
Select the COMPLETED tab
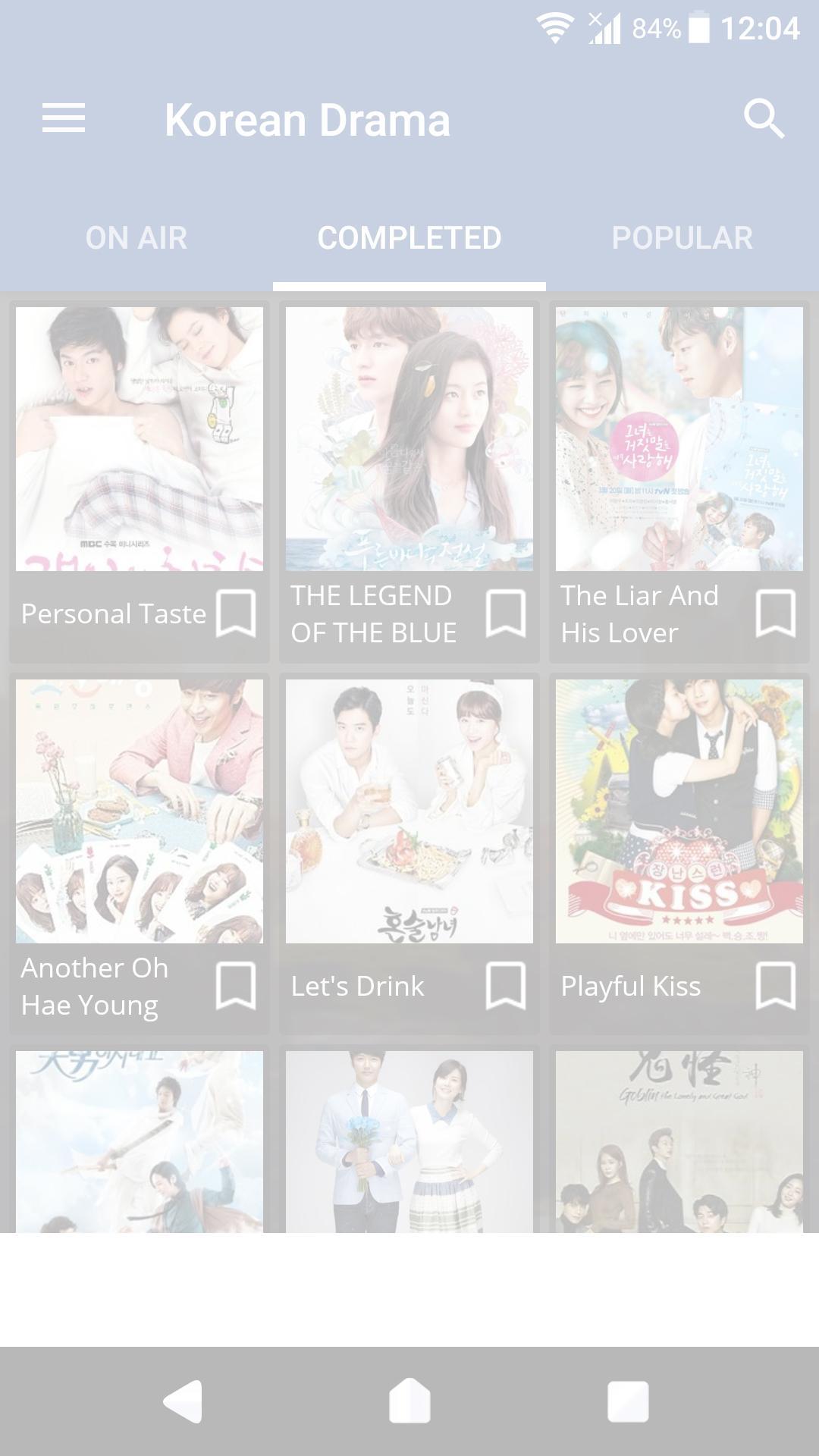click(409, 238)
